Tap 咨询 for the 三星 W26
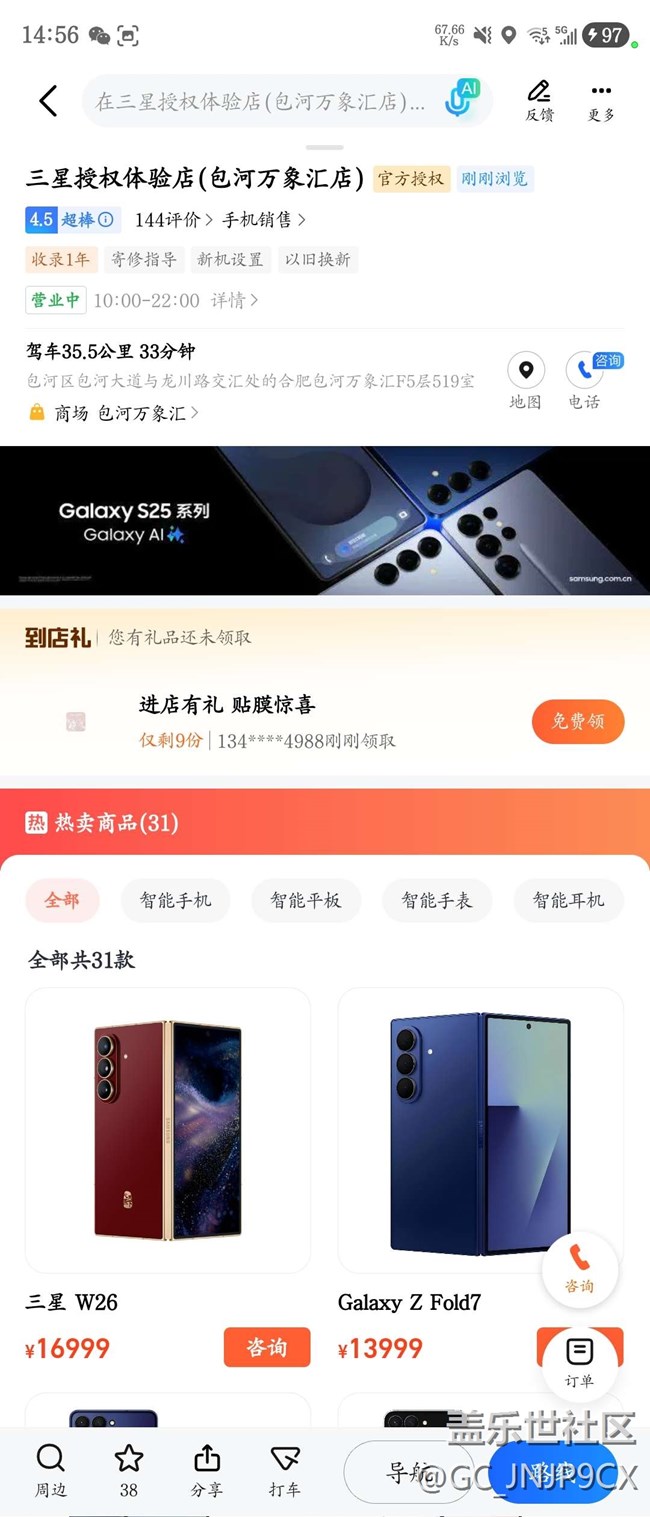Image resolution: width=650 pixels, height=1517 pixels. point(266,1347)
